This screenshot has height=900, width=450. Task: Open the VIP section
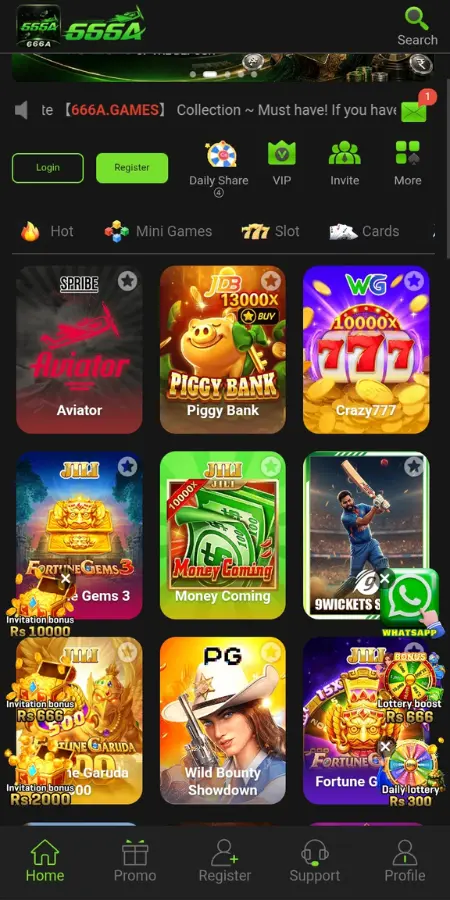point(282,165)
